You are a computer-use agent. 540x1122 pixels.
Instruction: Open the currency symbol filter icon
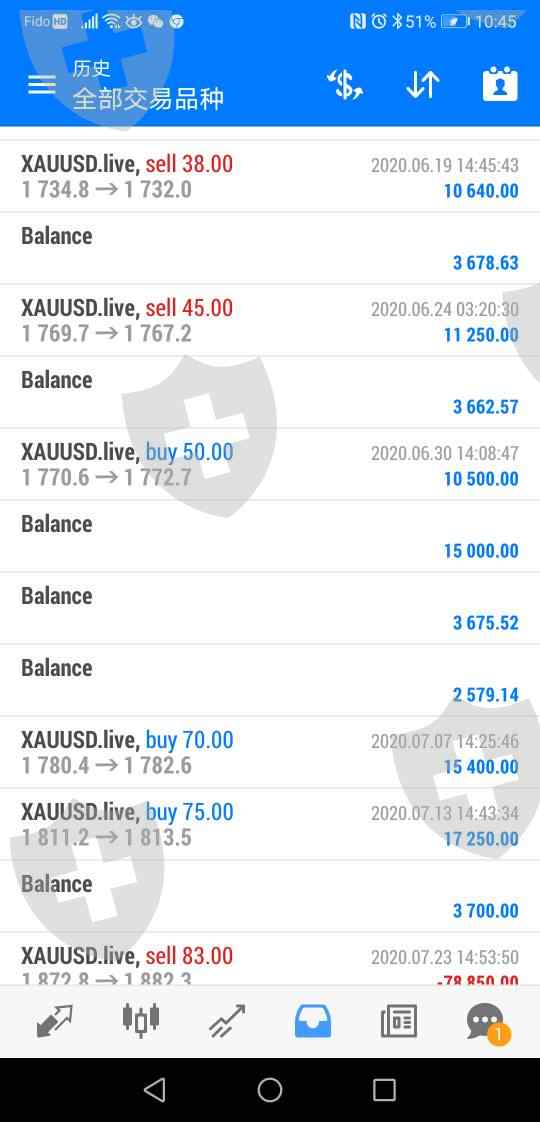tap(345, 84)
